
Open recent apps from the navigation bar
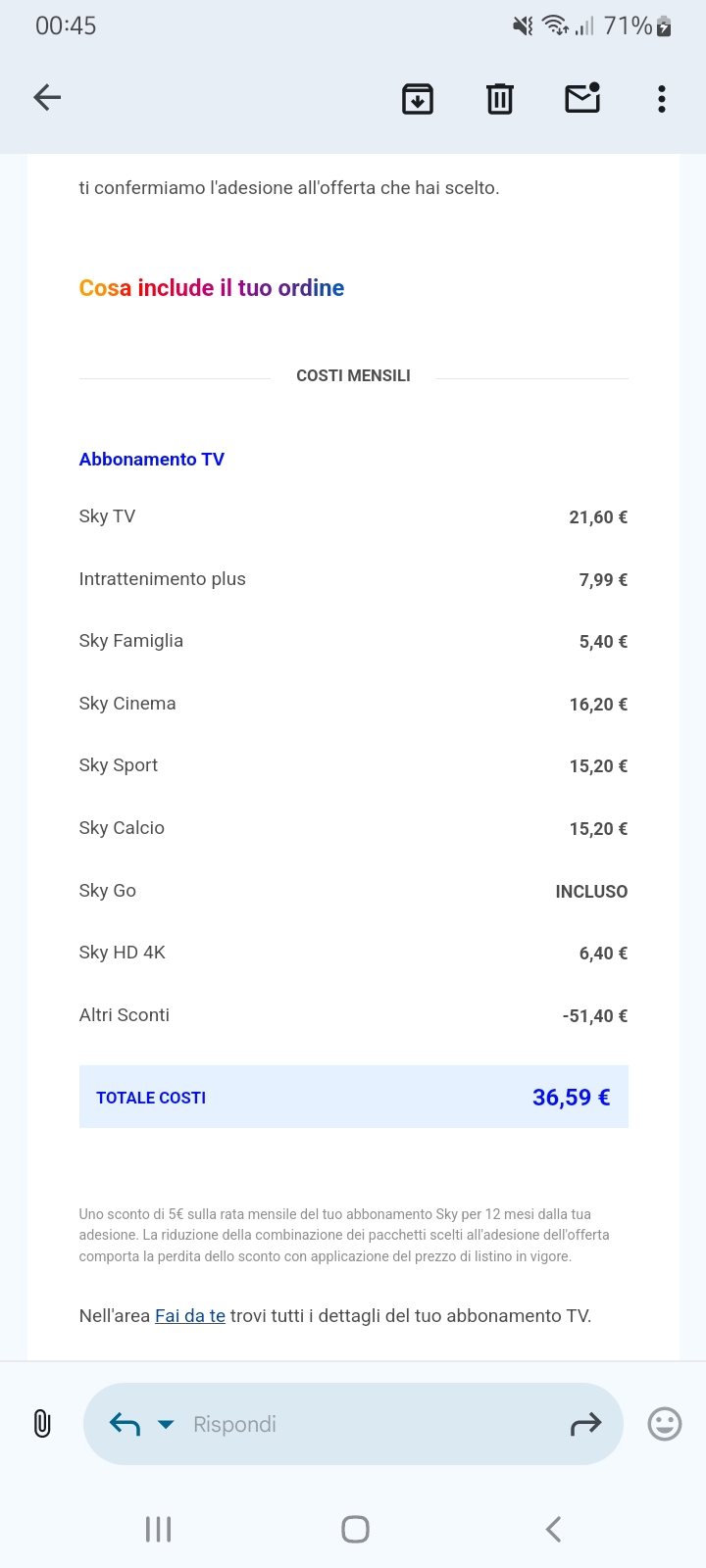[x=158, y=1529]
